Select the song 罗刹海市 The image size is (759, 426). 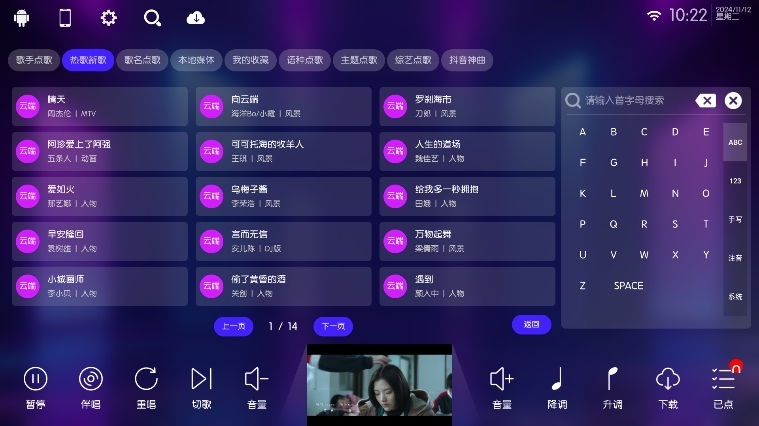coord(468,106)
